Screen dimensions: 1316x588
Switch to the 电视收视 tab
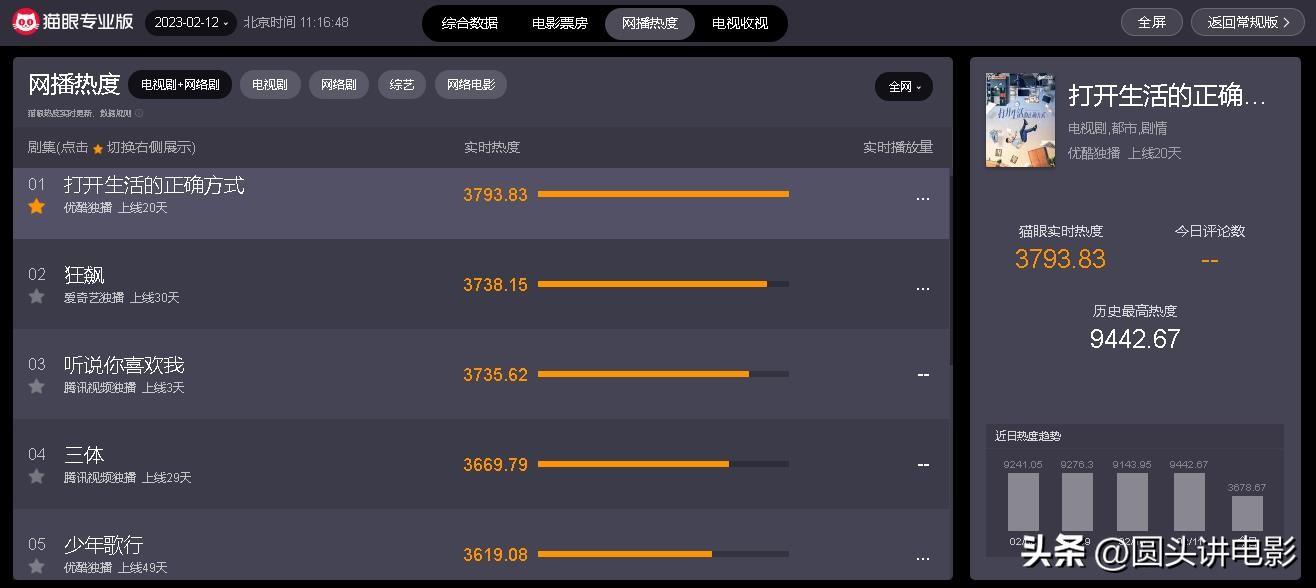click(740, 23)
